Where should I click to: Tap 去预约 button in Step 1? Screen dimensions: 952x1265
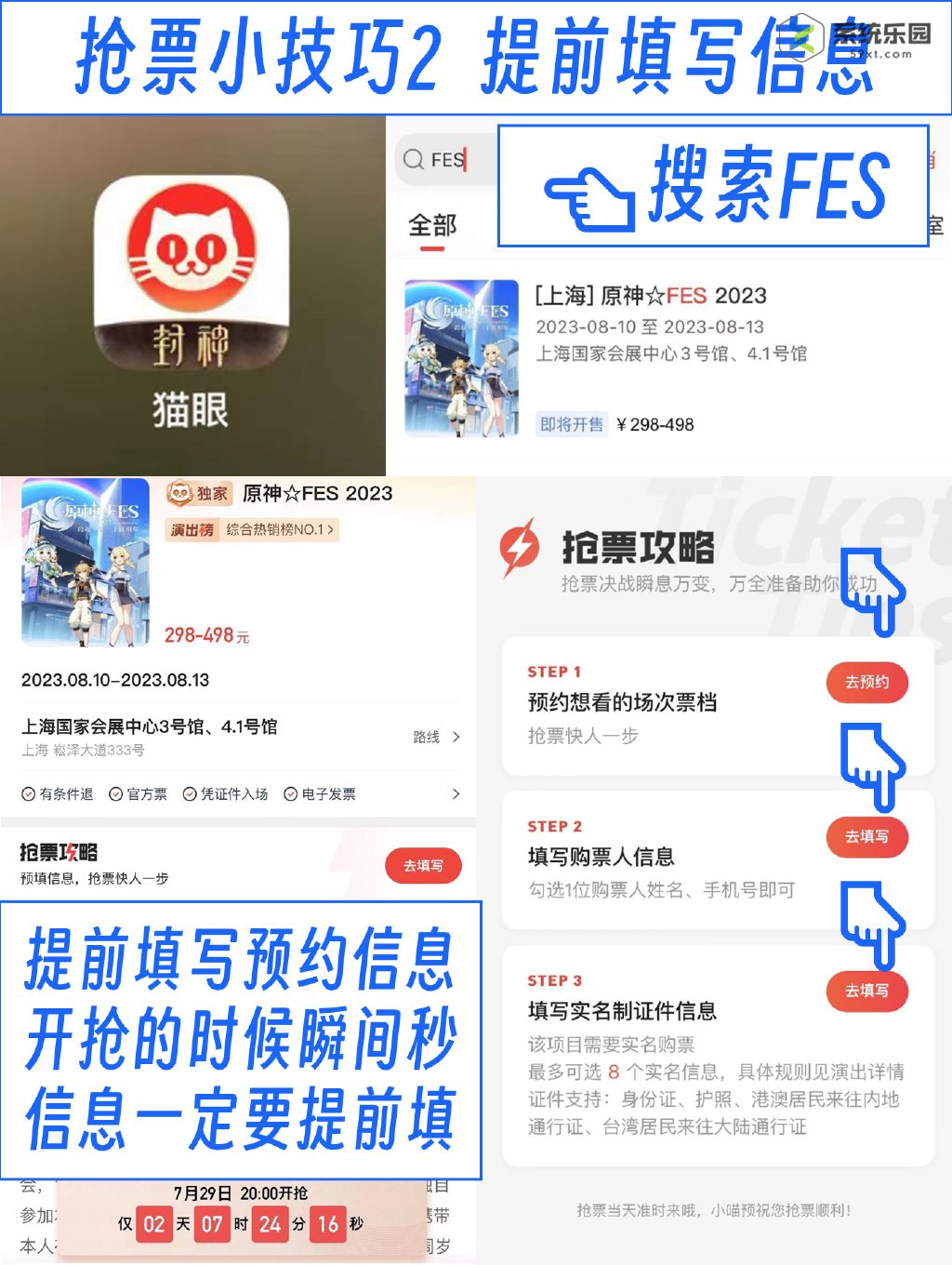pos(866,682)
